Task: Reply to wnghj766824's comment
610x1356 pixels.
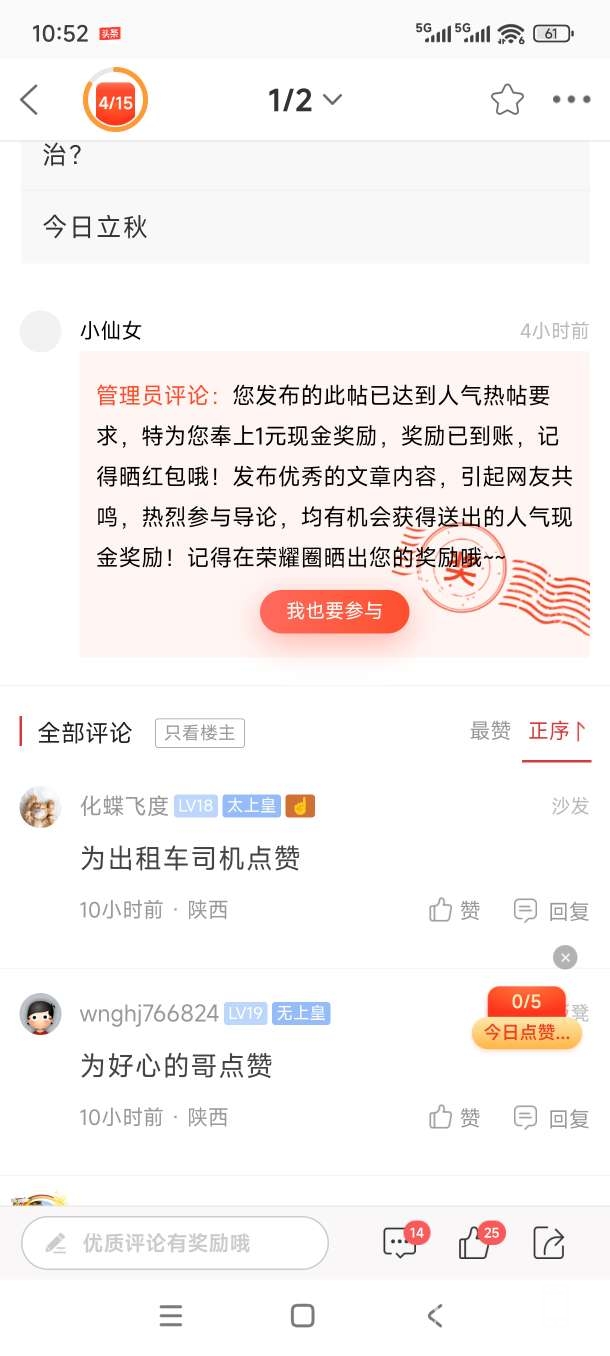Action: [551, 1118]
